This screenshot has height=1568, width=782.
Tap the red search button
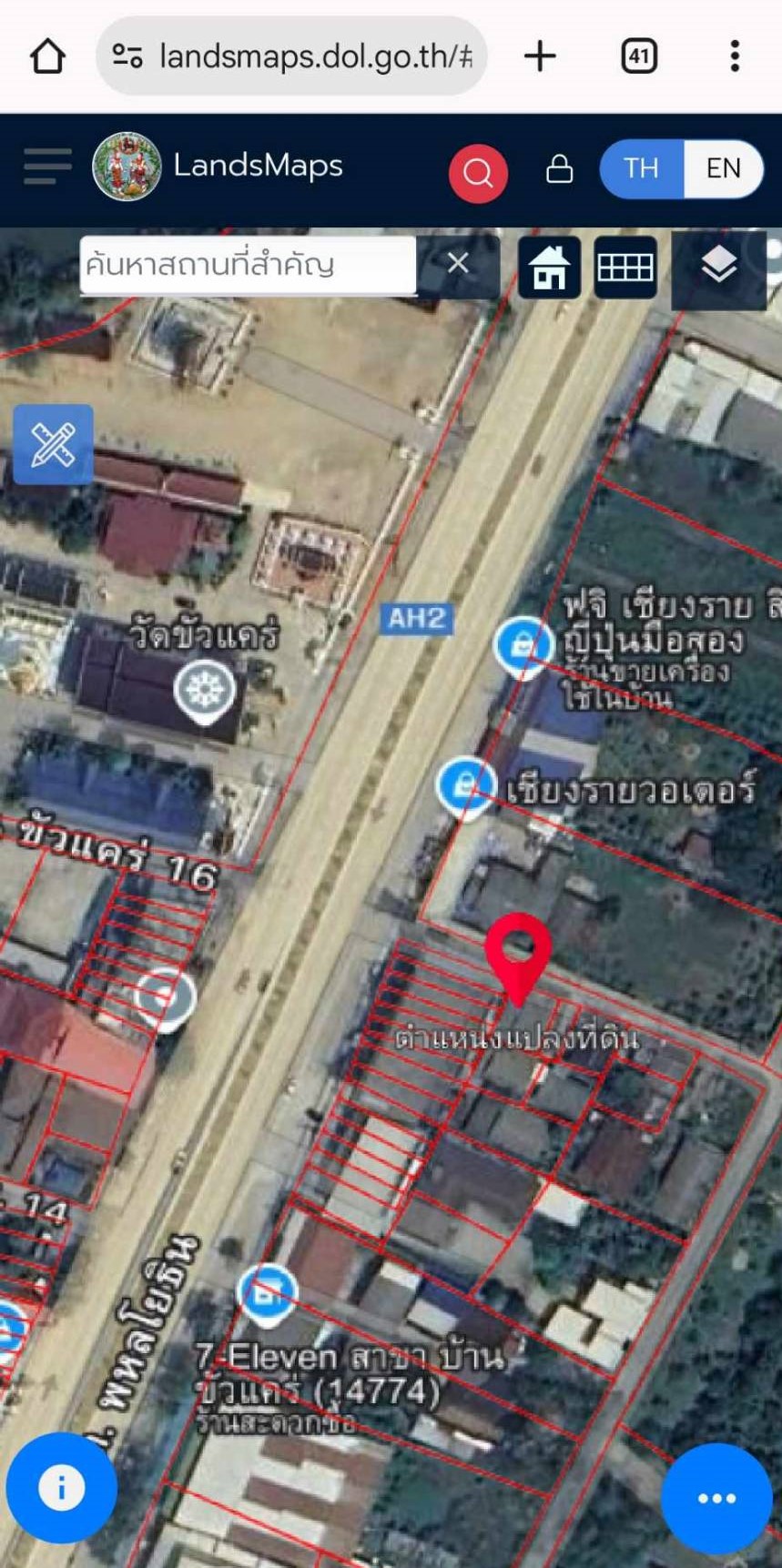(478, 173)
